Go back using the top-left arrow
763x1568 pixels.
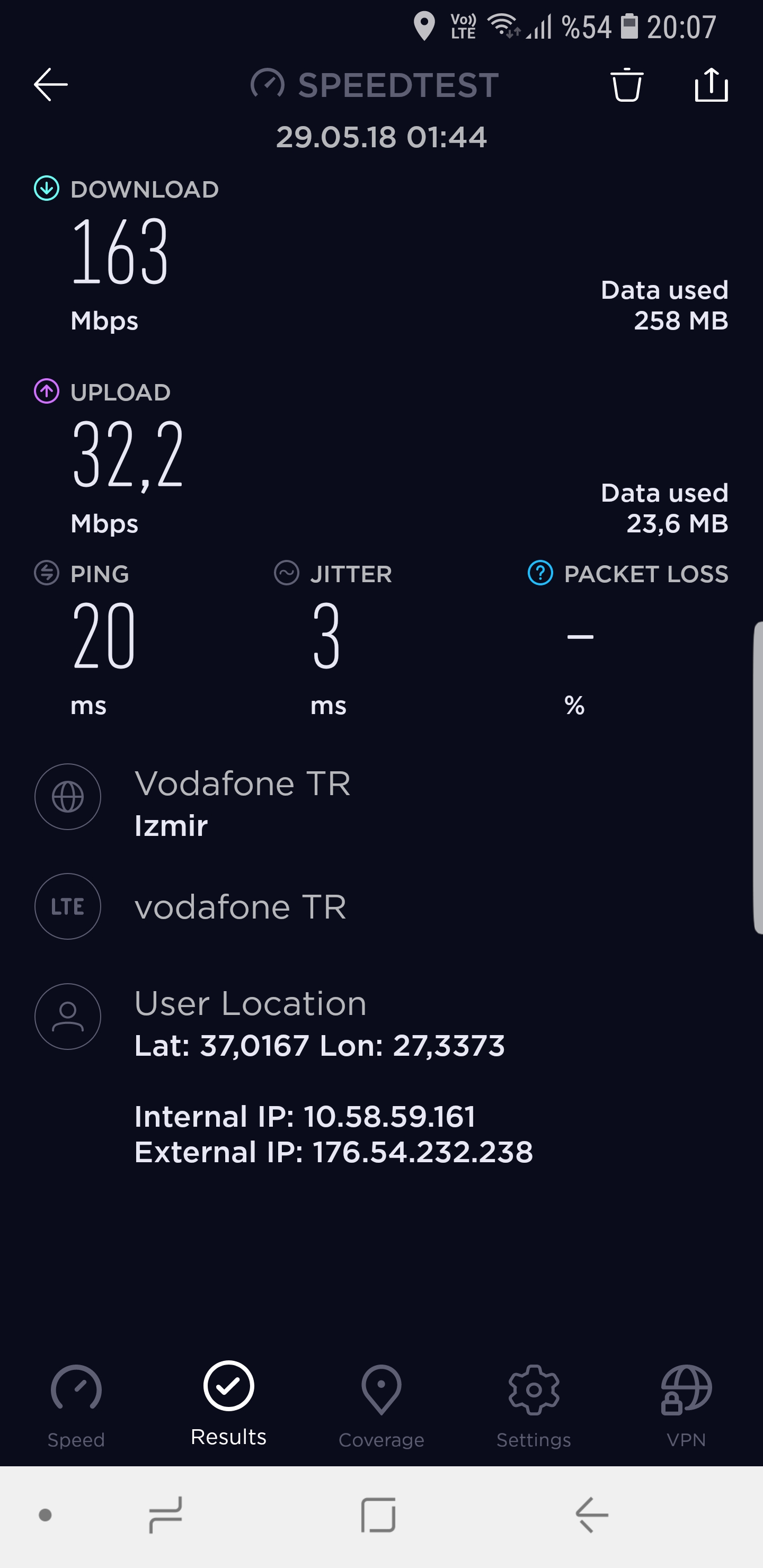(50, 84)
